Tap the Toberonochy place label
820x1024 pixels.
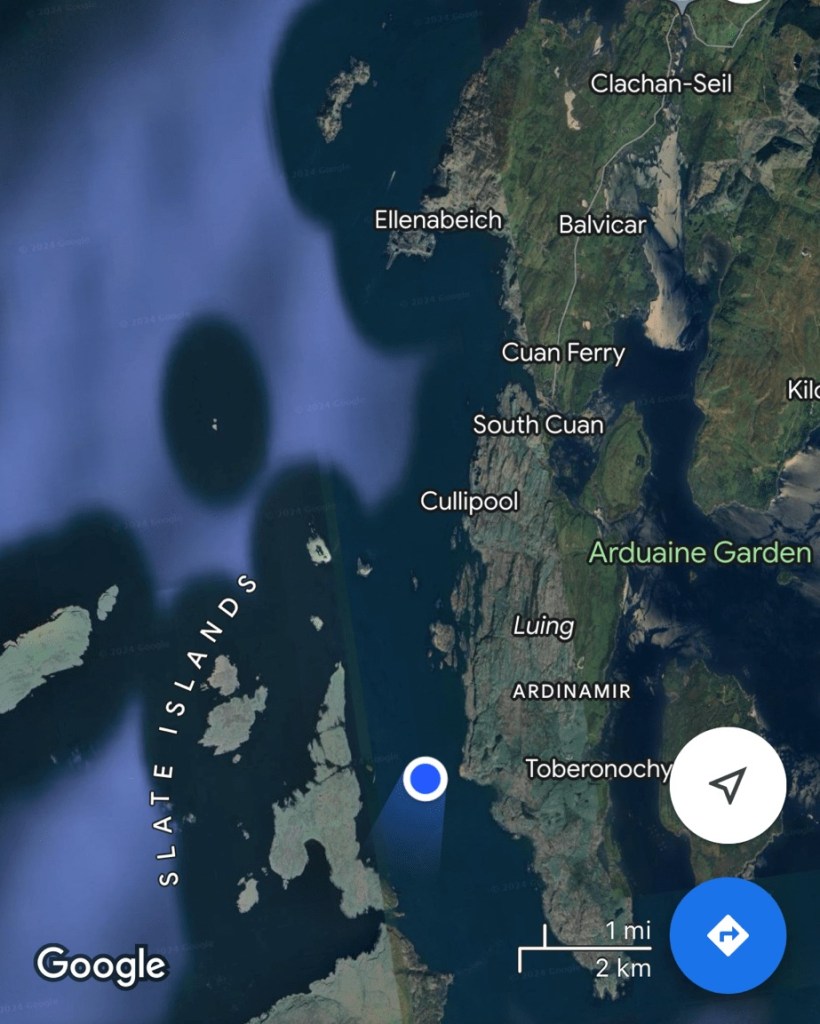(598, 768)
